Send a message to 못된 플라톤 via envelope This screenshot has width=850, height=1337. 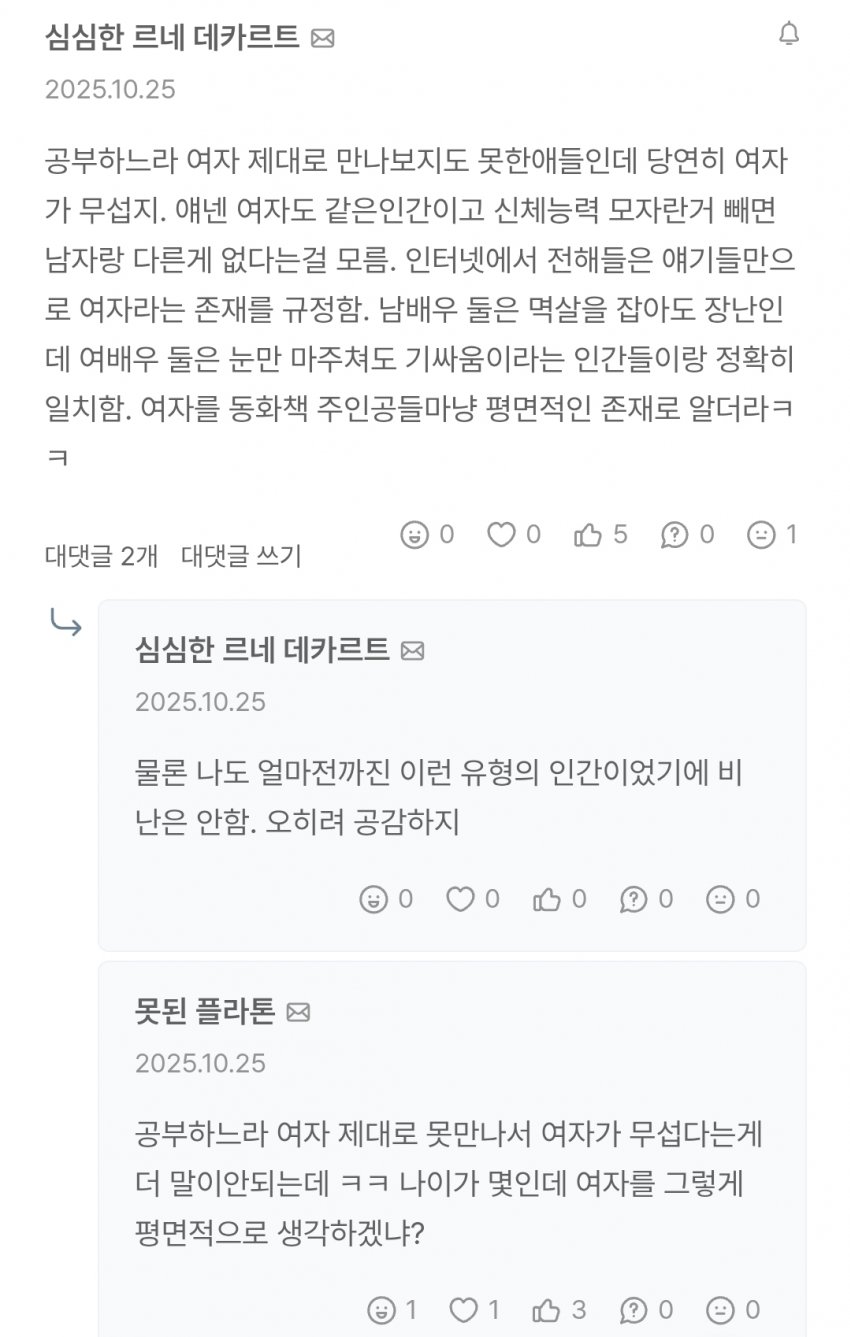pos(298,1013)
